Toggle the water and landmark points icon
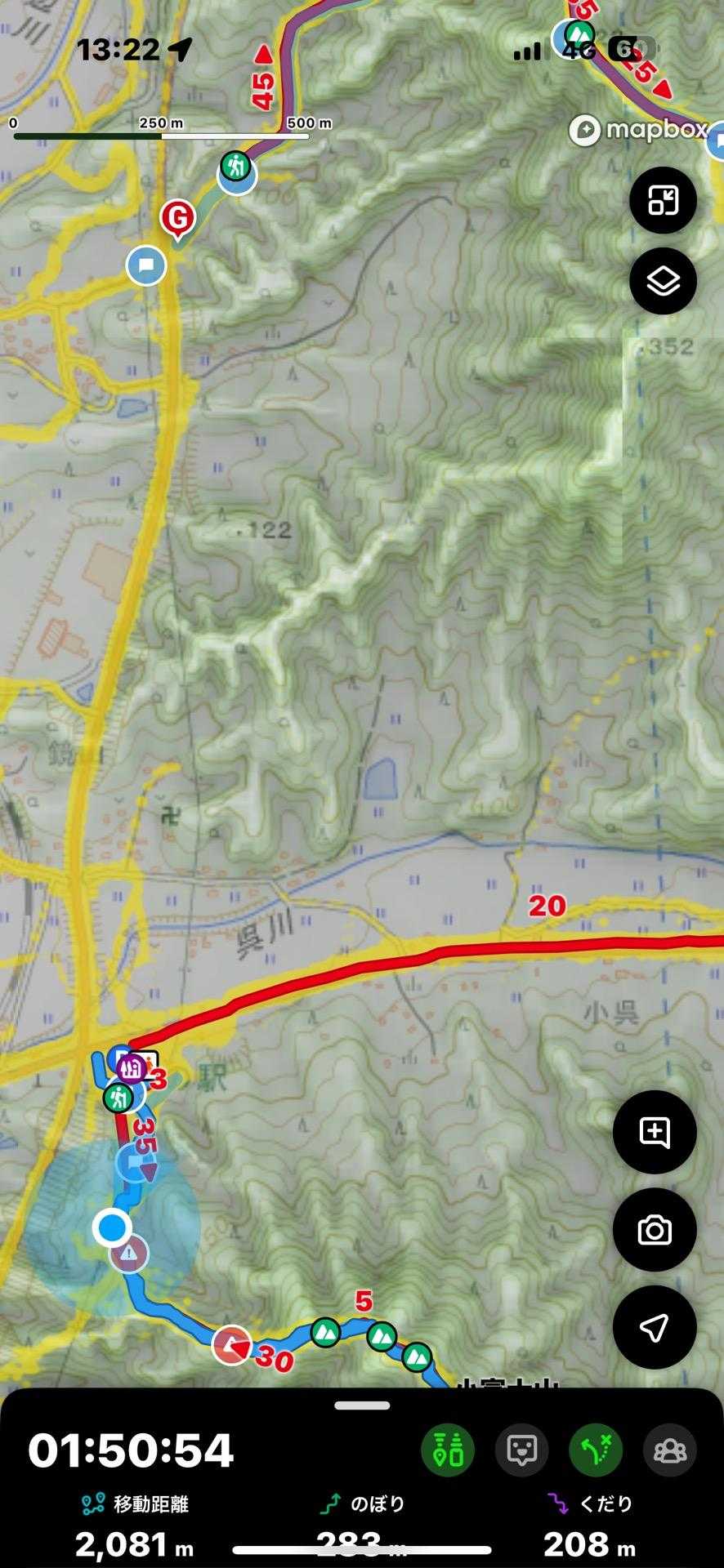Image resolution: width=724 pixels, height=1568 pixels. point(448,1450)
